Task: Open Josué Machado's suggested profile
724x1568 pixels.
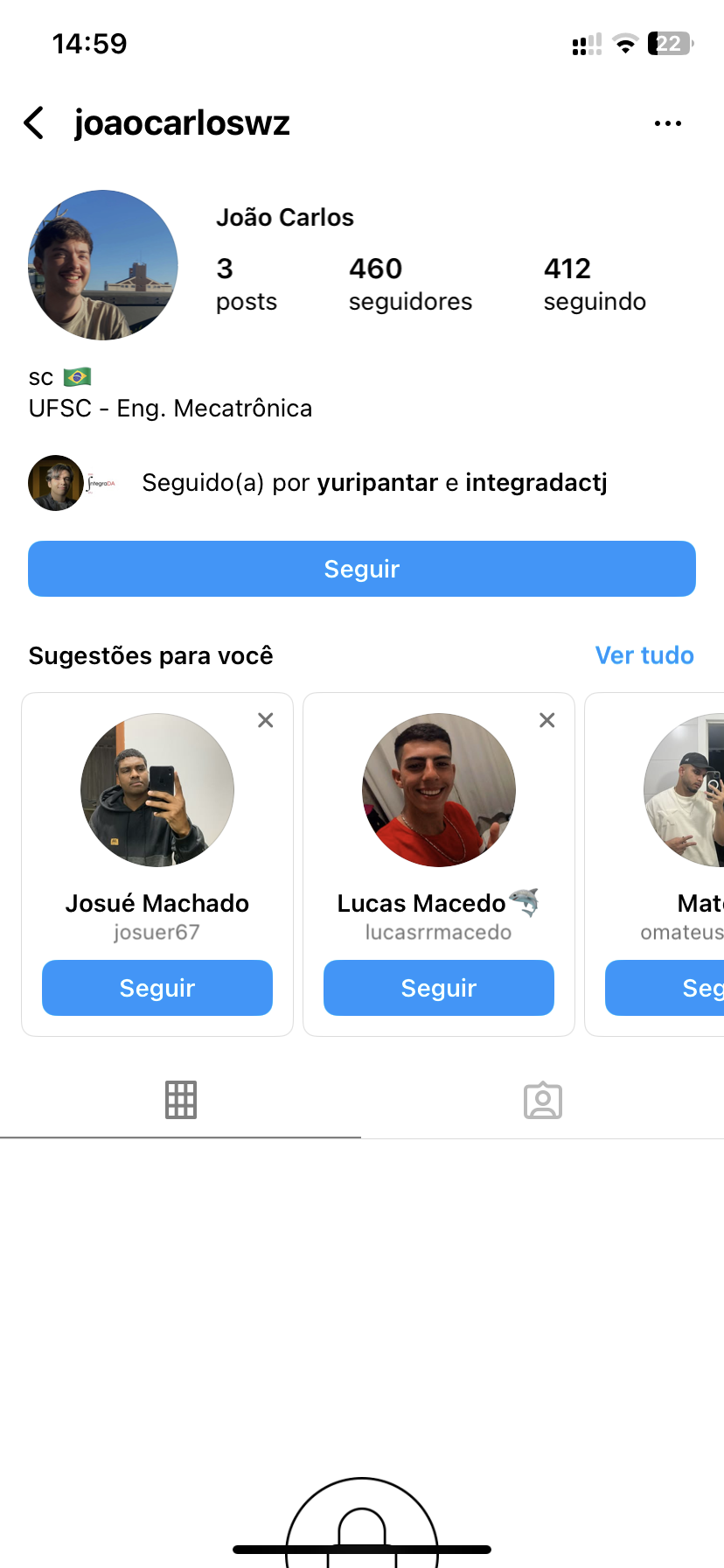Action: pos(157,790)
